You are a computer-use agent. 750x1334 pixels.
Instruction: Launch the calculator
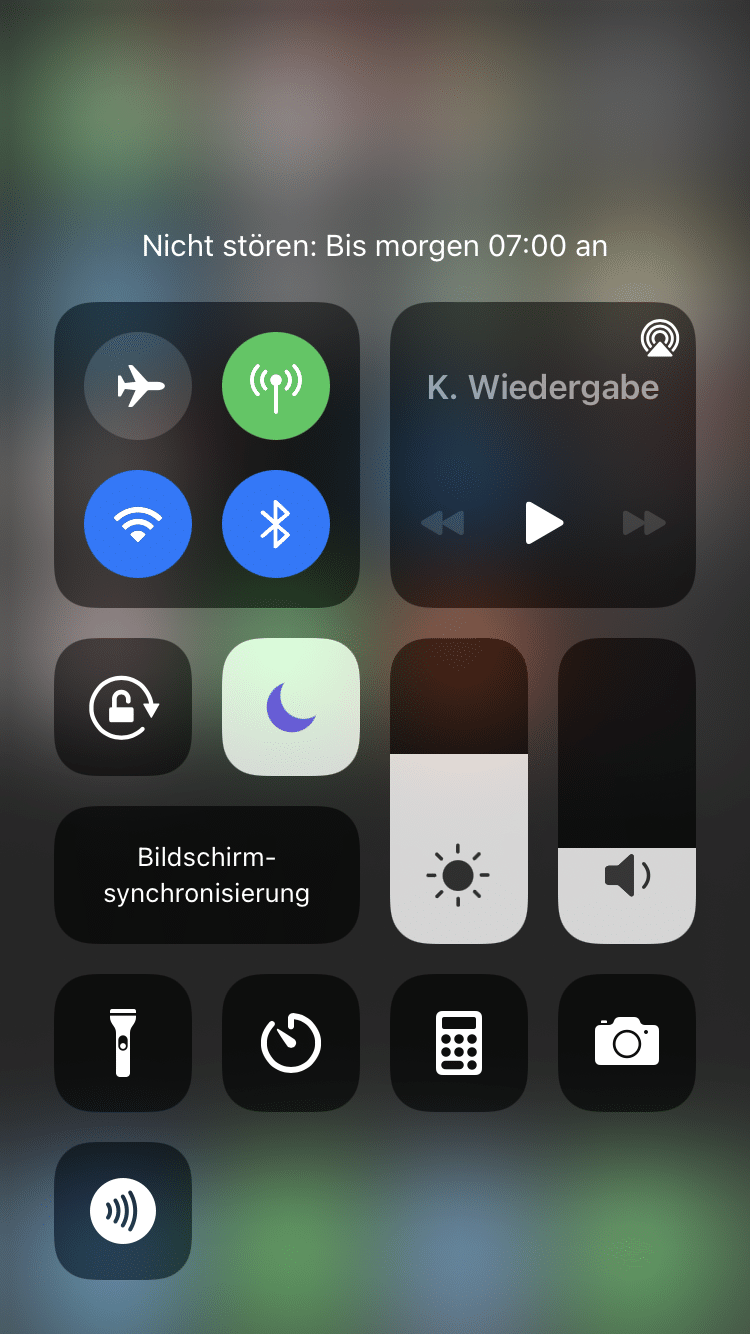coord(459,1043)
